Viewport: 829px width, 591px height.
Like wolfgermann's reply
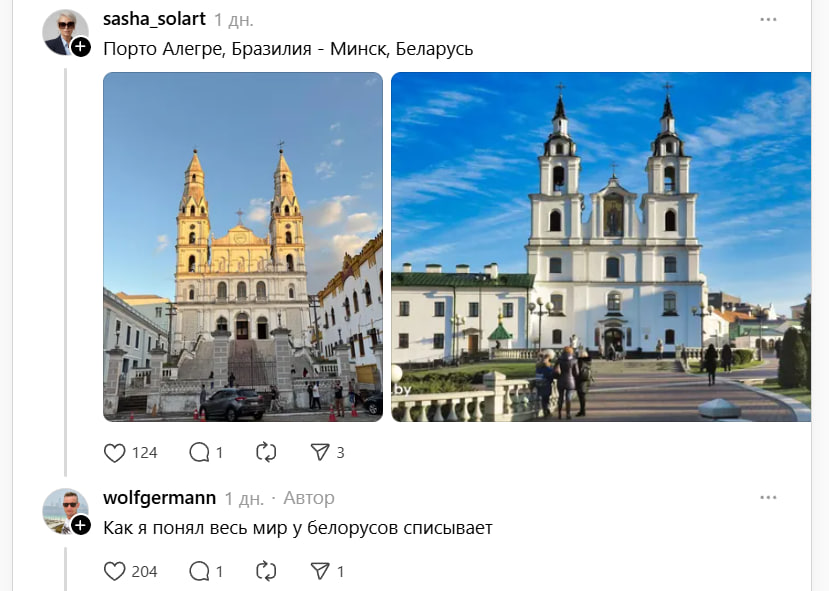click(115, 571)
